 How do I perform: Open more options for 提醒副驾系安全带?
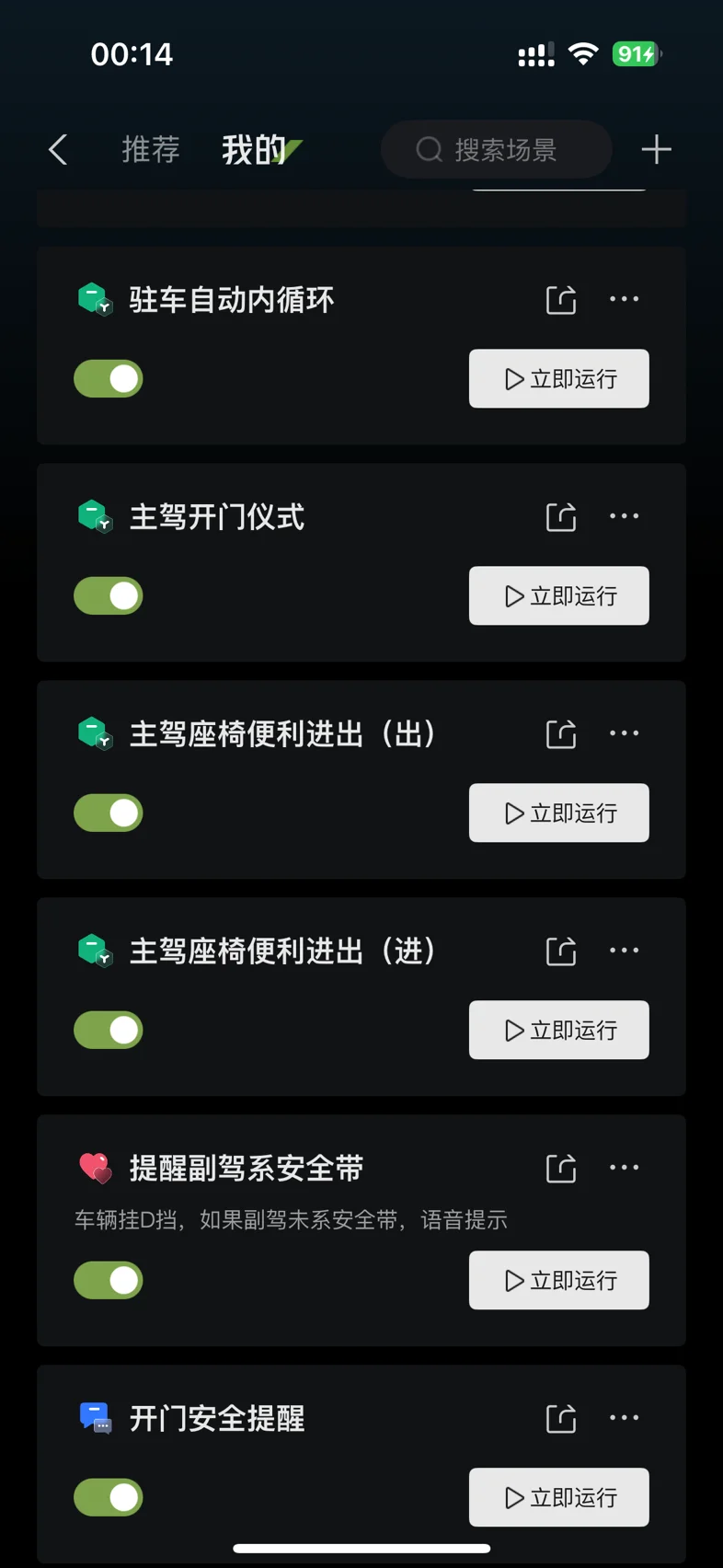pyautogui.click(x=625, y=1168)
